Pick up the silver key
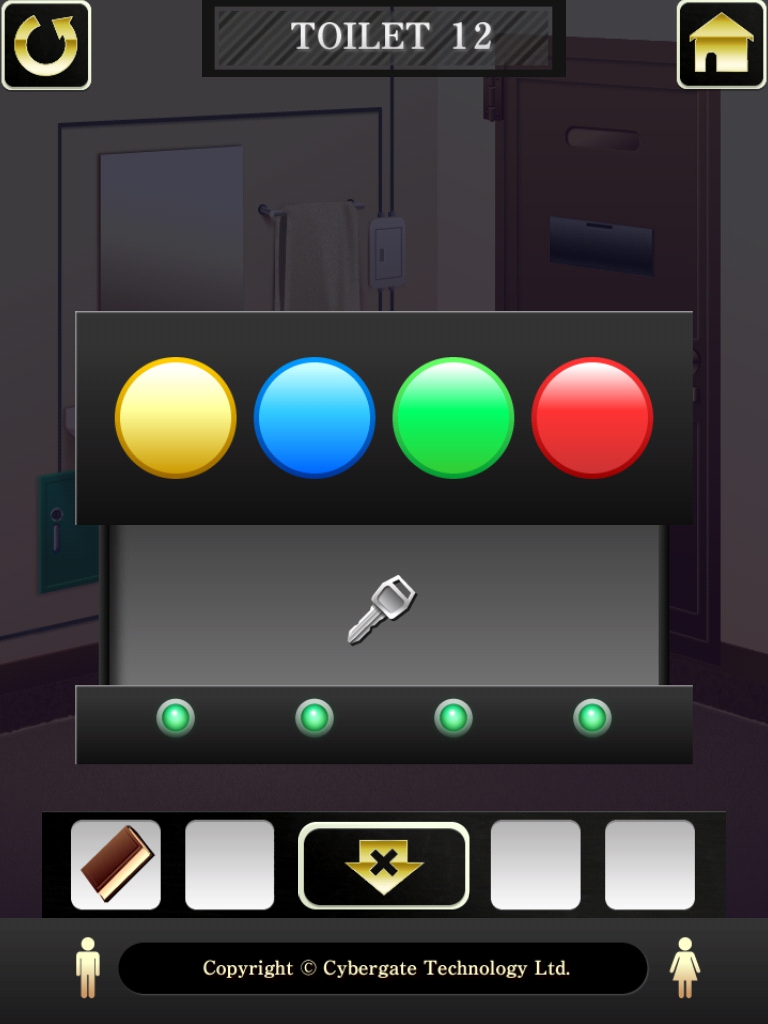This screenshot has width=768, height=1024. click(x=381, y=609)
